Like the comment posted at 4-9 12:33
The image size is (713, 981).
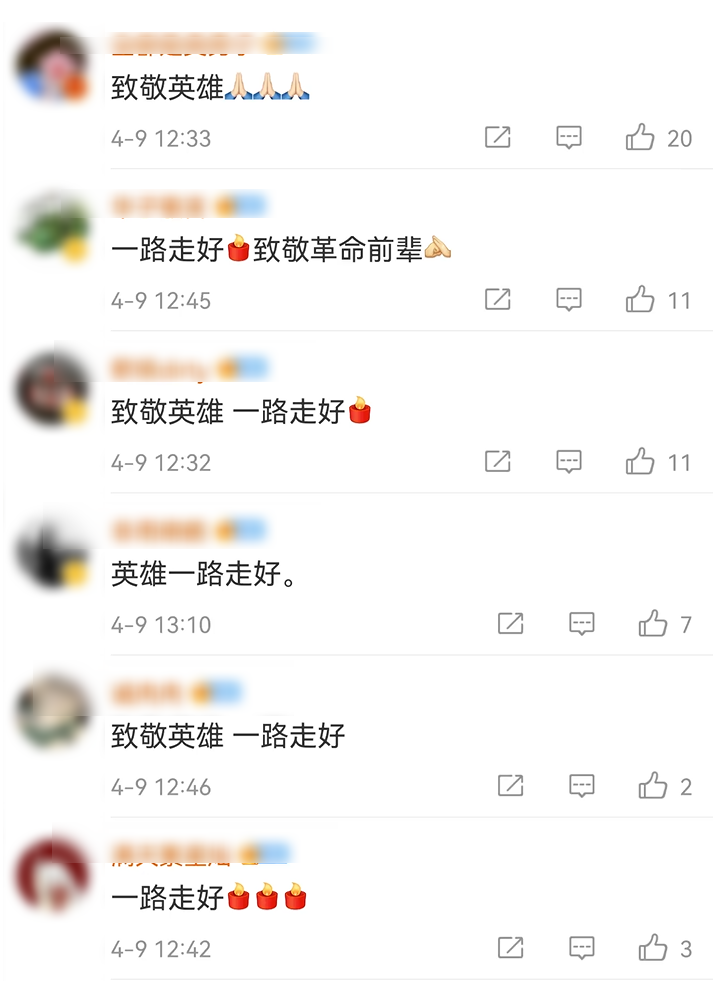click(640, 138)
